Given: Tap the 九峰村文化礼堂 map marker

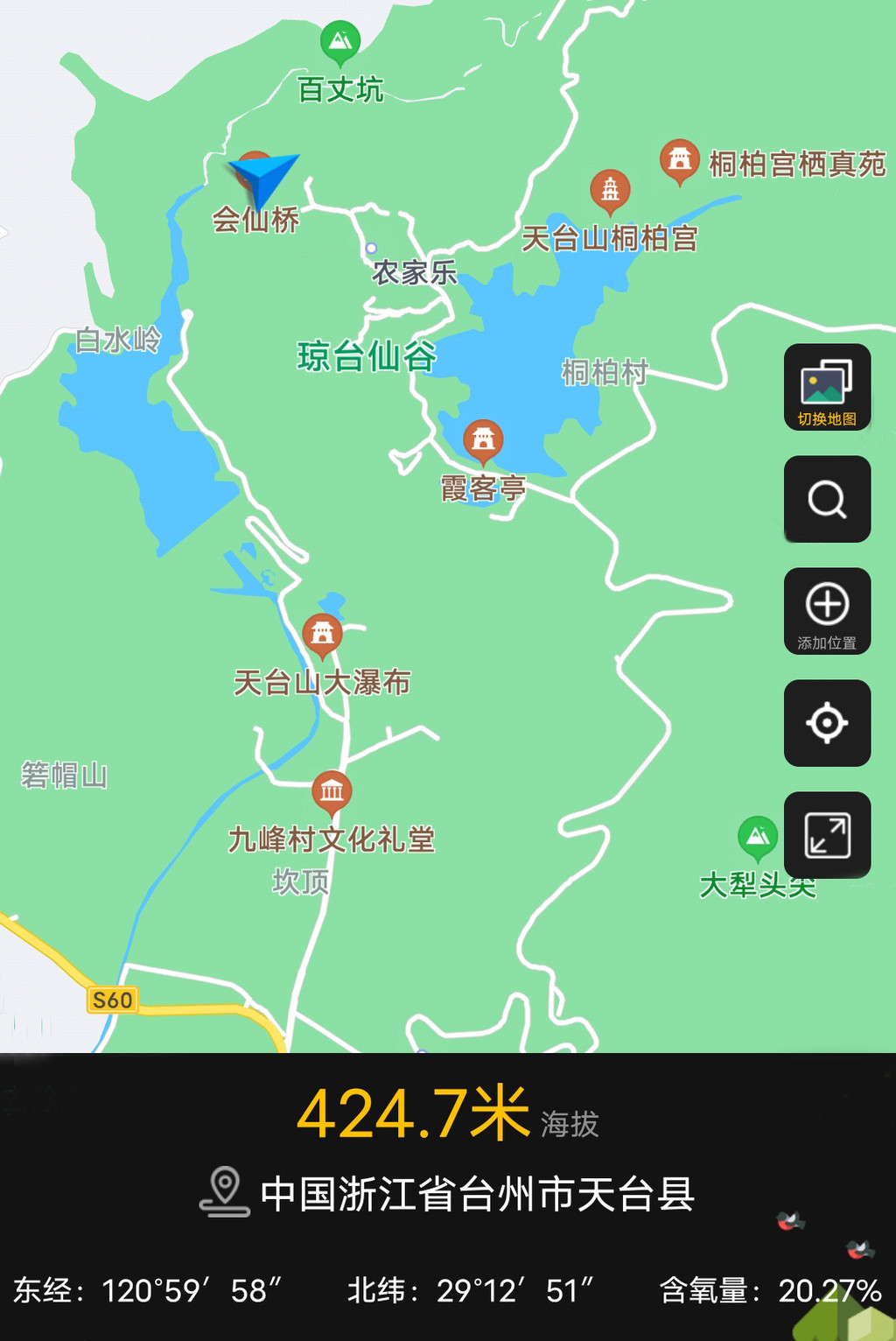Looking at the screenshot, I should [332, 792].
